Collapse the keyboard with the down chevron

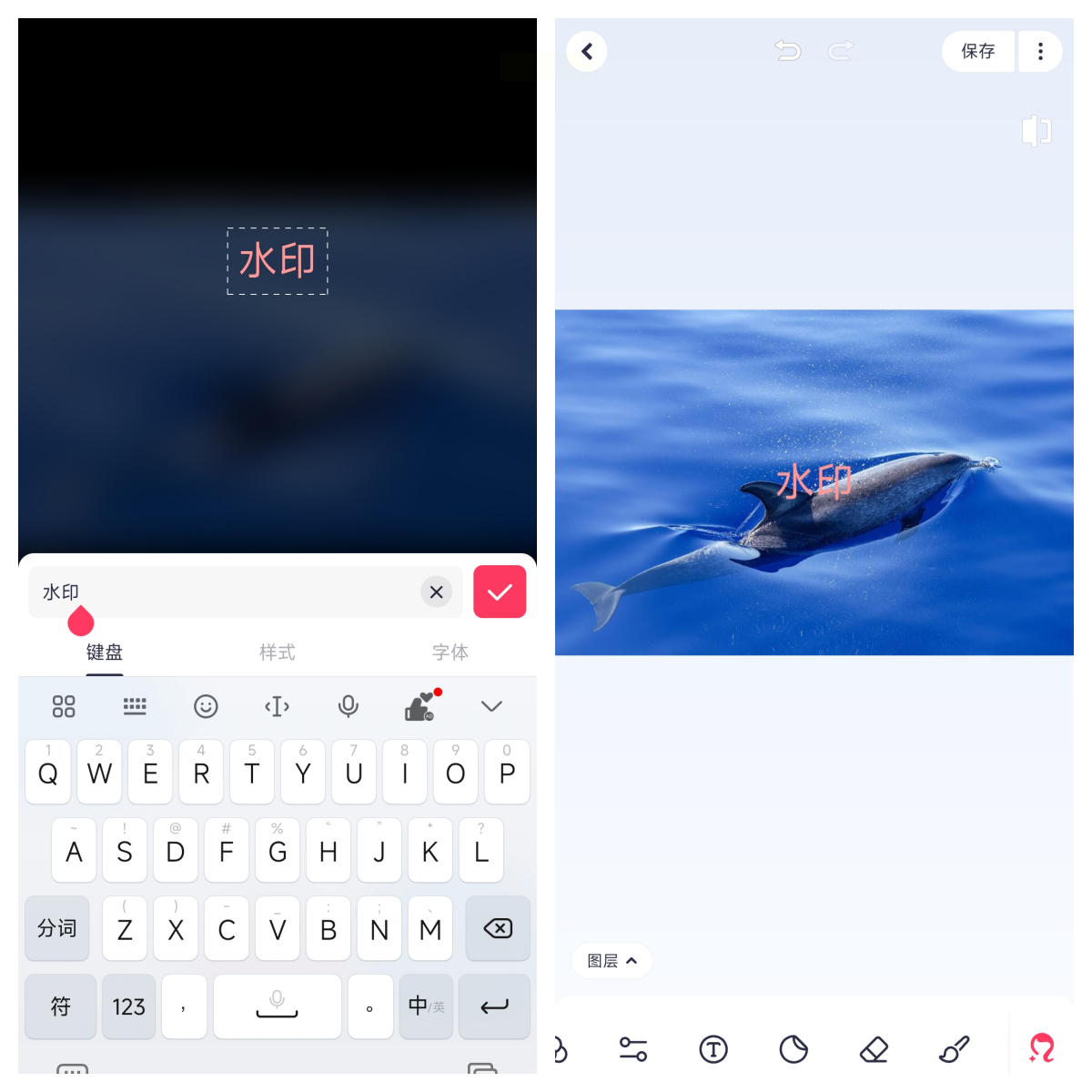[x=491, y=706]
